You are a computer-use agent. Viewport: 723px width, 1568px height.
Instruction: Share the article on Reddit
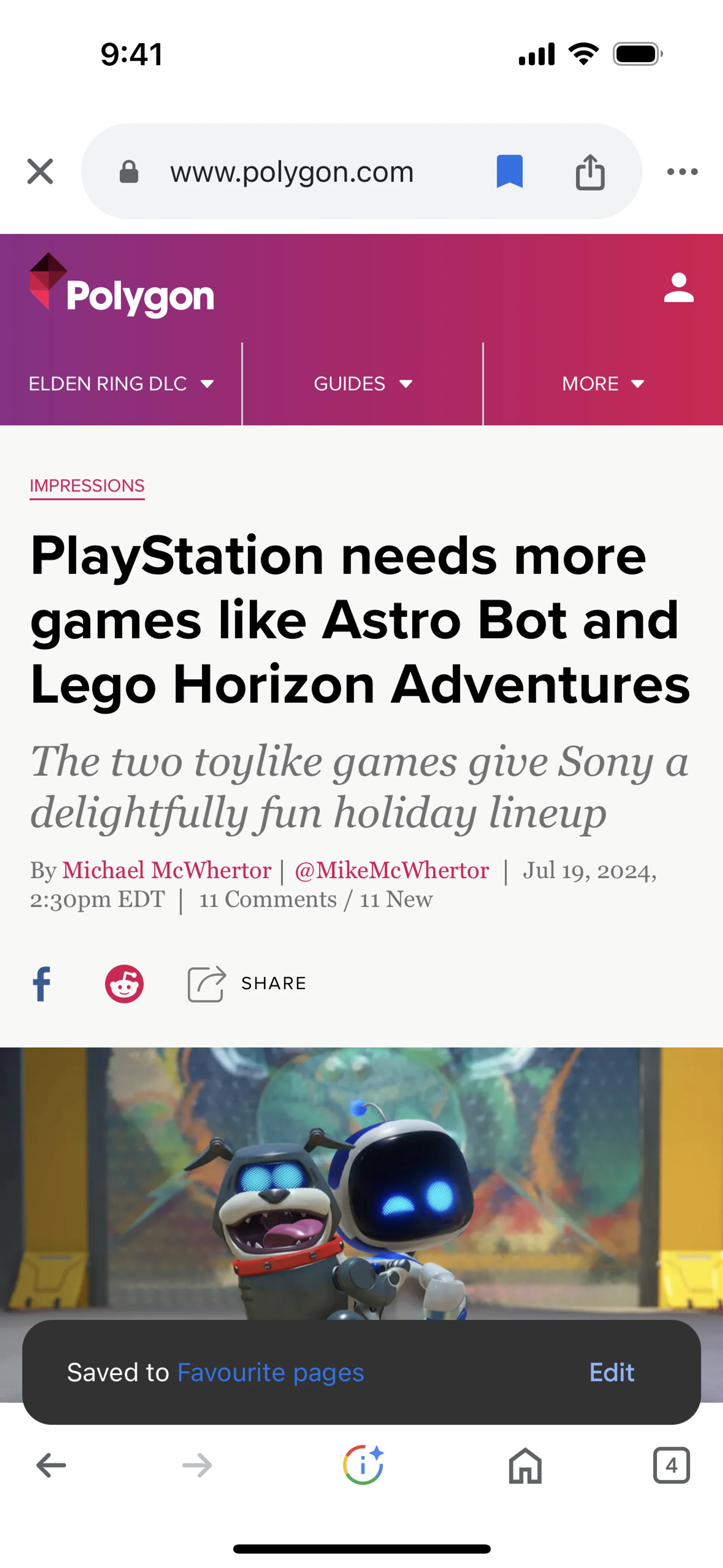(124, 984)
